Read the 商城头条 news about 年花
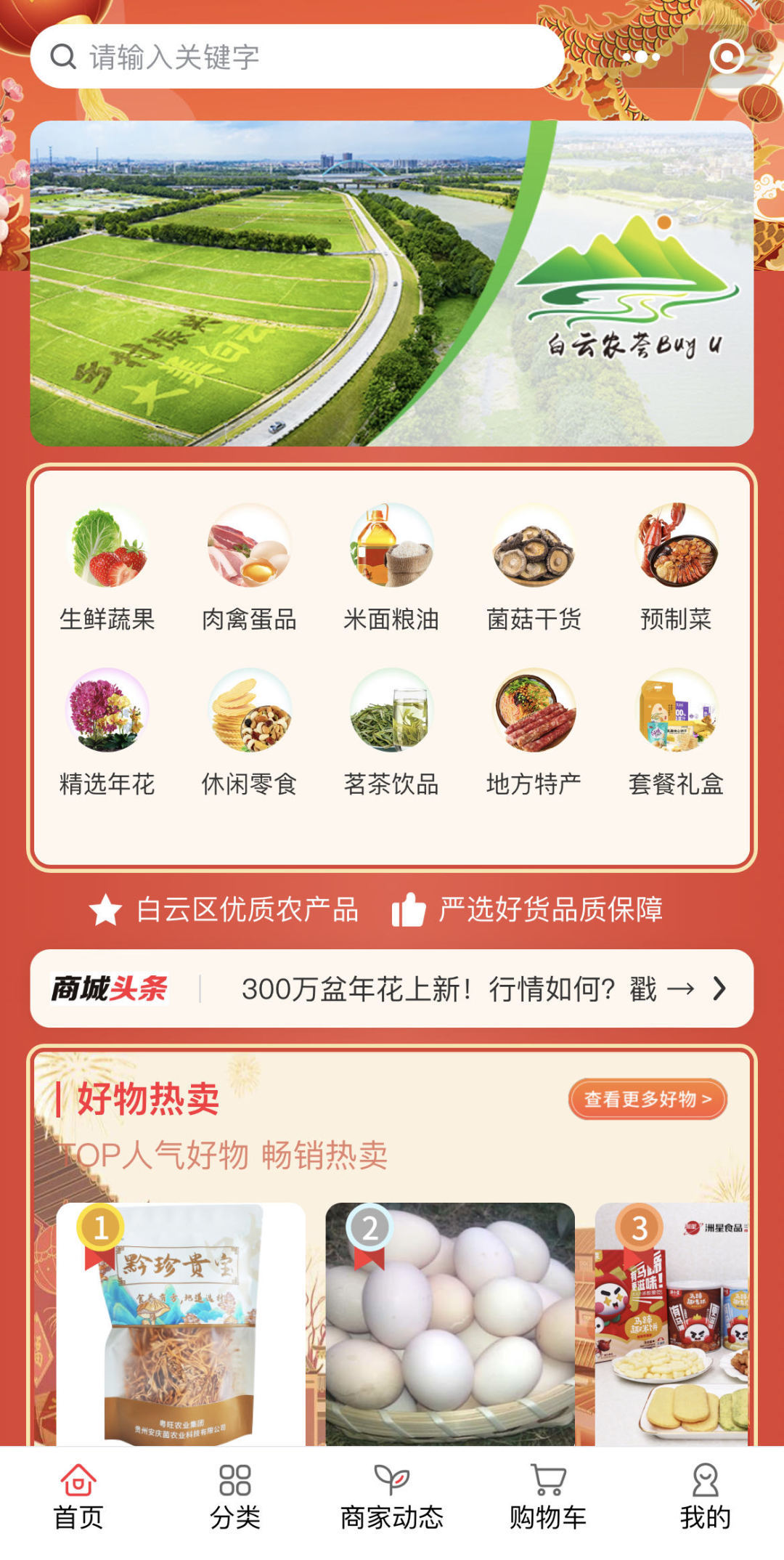784x1560 pixels. [465, 988]
